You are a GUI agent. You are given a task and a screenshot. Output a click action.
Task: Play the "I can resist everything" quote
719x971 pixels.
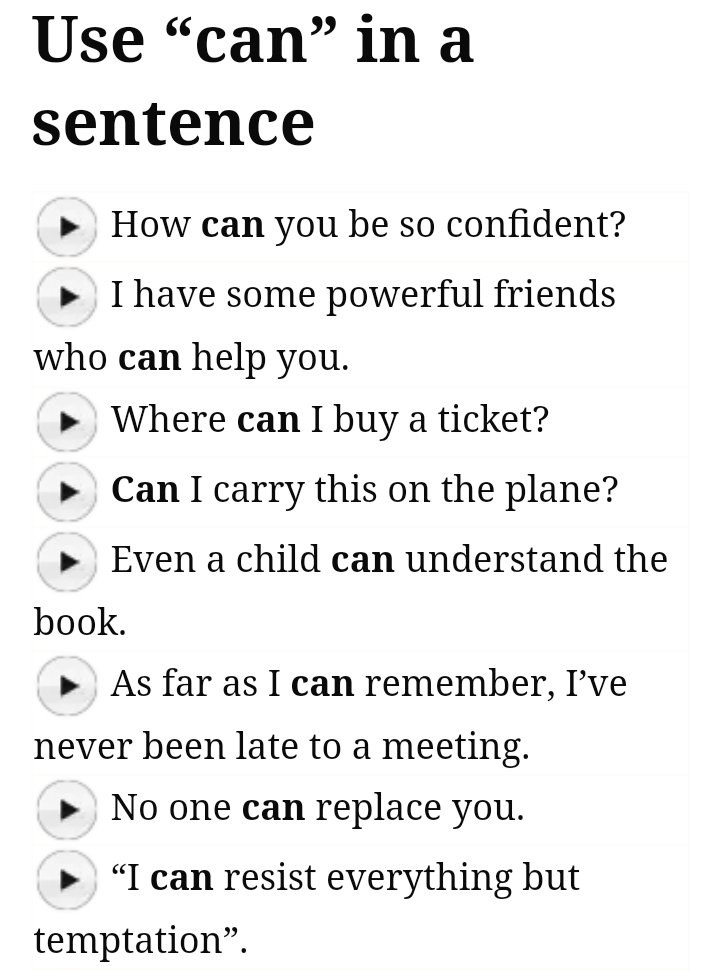(x=66, y=880)
